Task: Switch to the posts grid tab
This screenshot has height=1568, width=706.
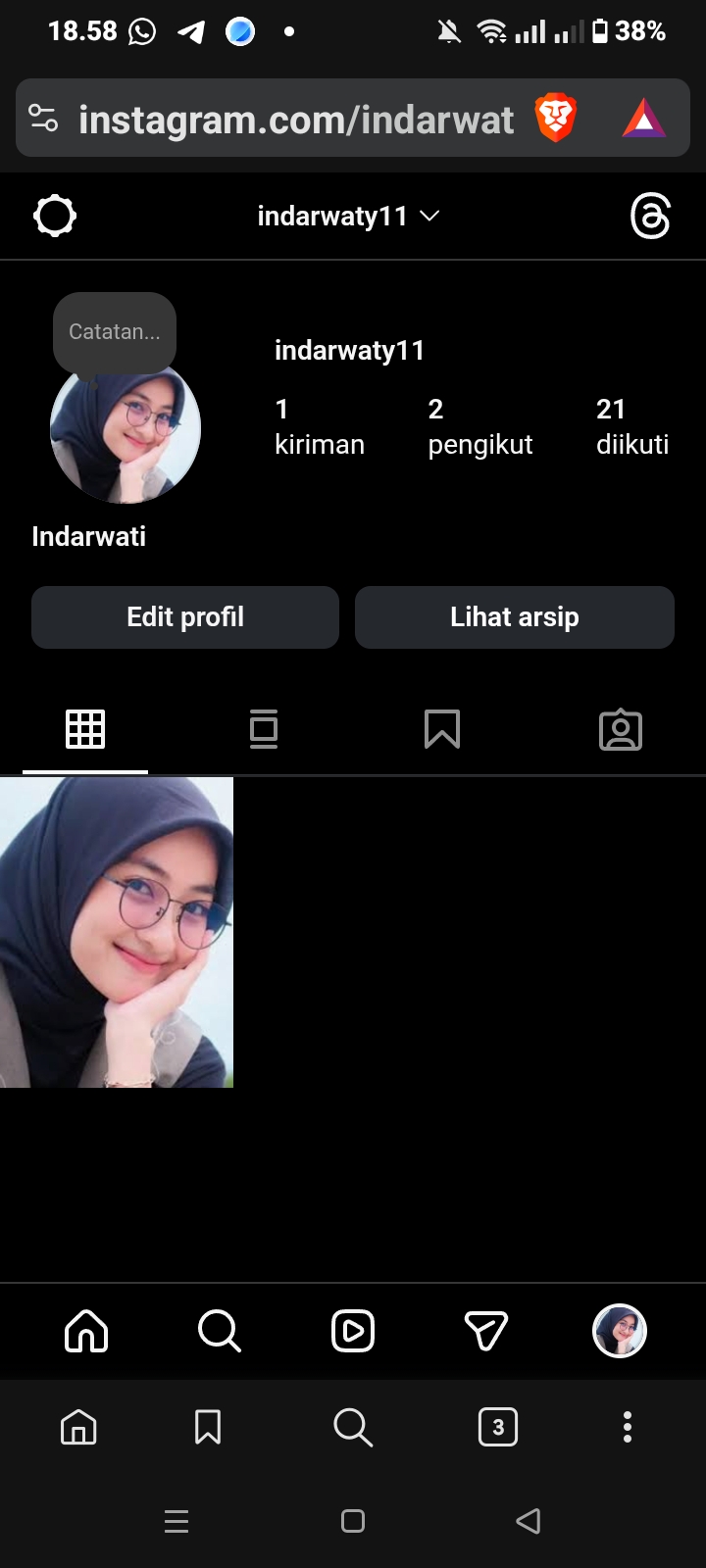Action: (85, 729)
